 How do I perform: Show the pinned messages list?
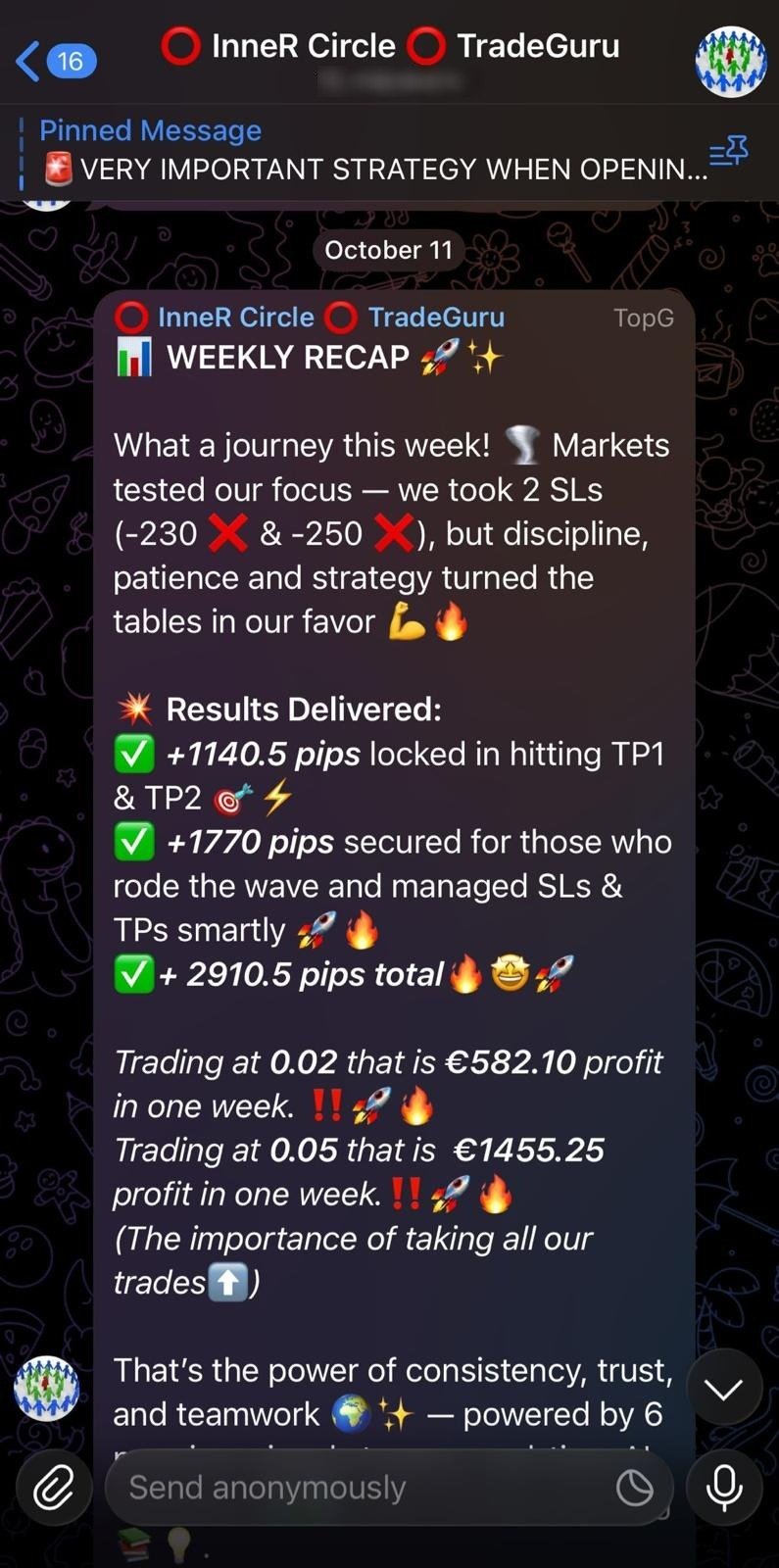pyautogui.click(x=728, y=152)
